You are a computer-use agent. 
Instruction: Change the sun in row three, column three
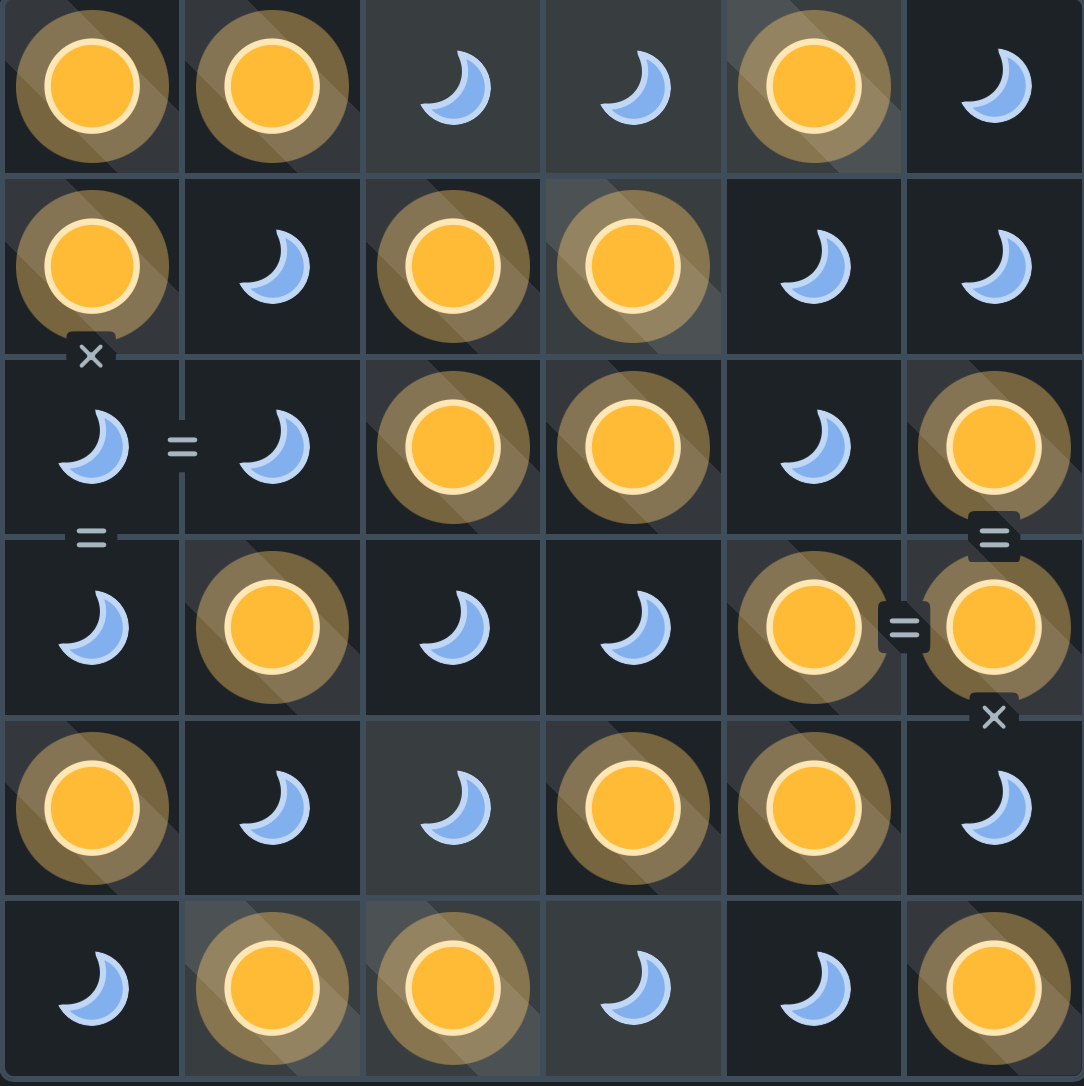tap(453, 447)
